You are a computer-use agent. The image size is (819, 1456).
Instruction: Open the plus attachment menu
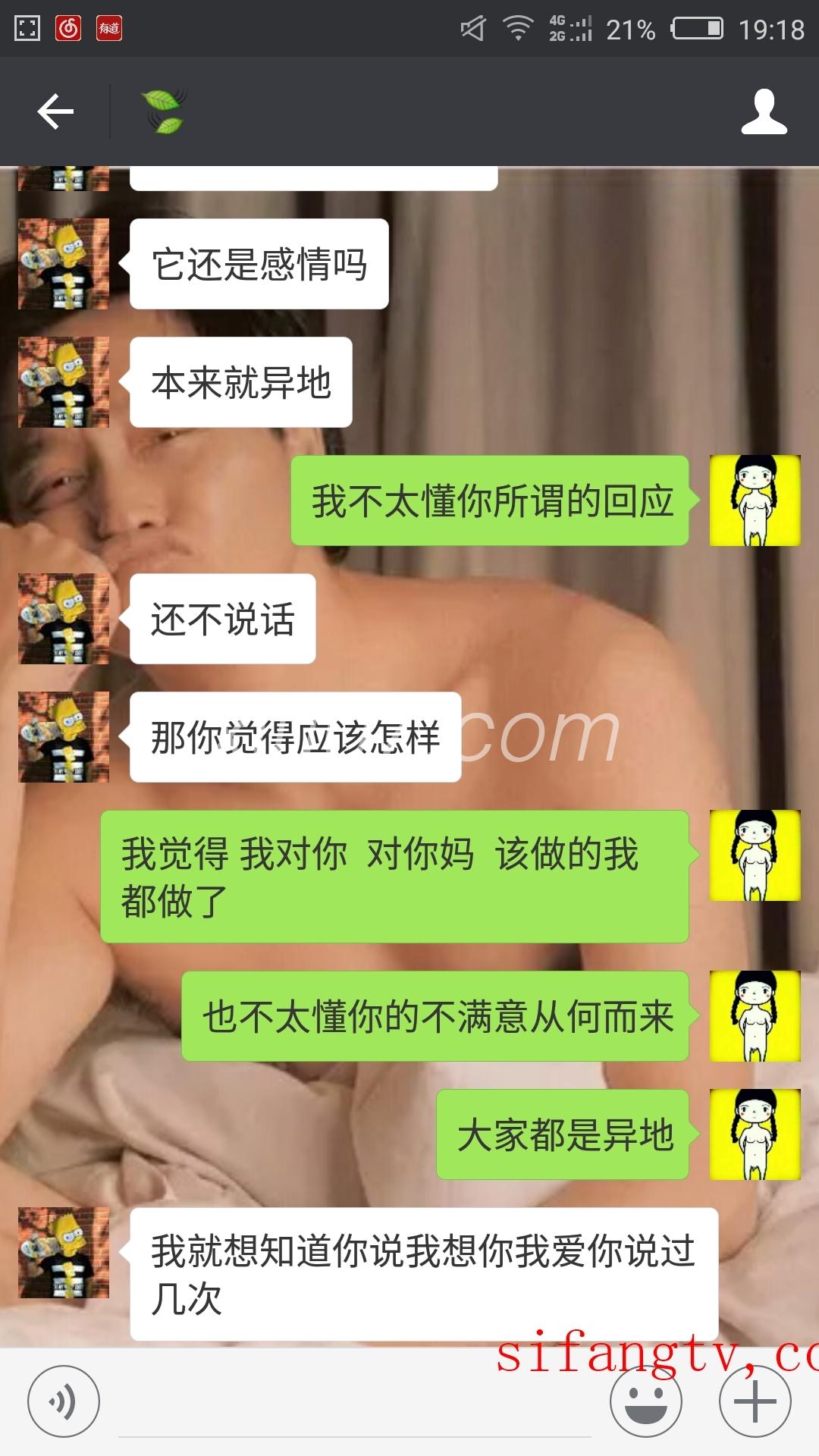tap(755, 1401)
